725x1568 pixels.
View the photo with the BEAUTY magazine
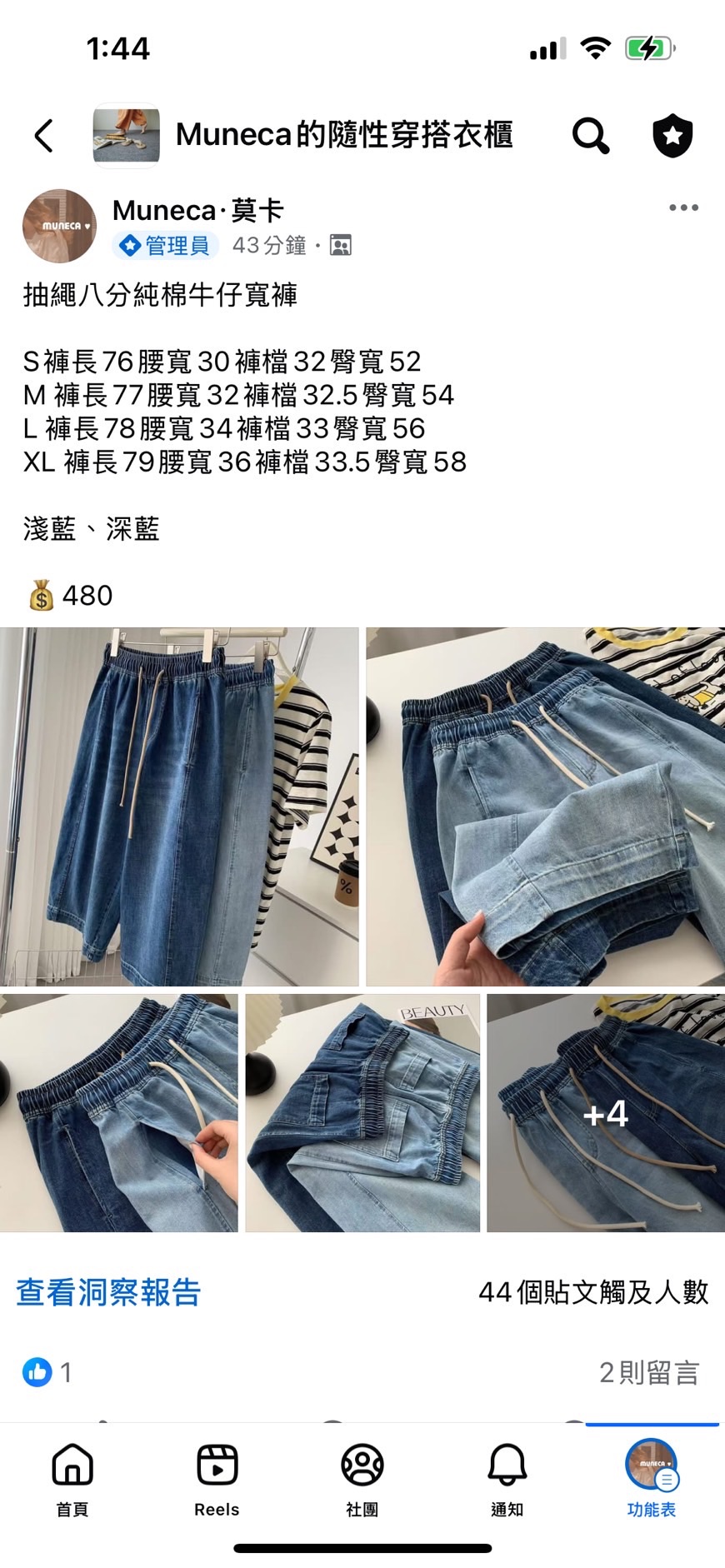pyautogui.click(x=362, y=1112)
